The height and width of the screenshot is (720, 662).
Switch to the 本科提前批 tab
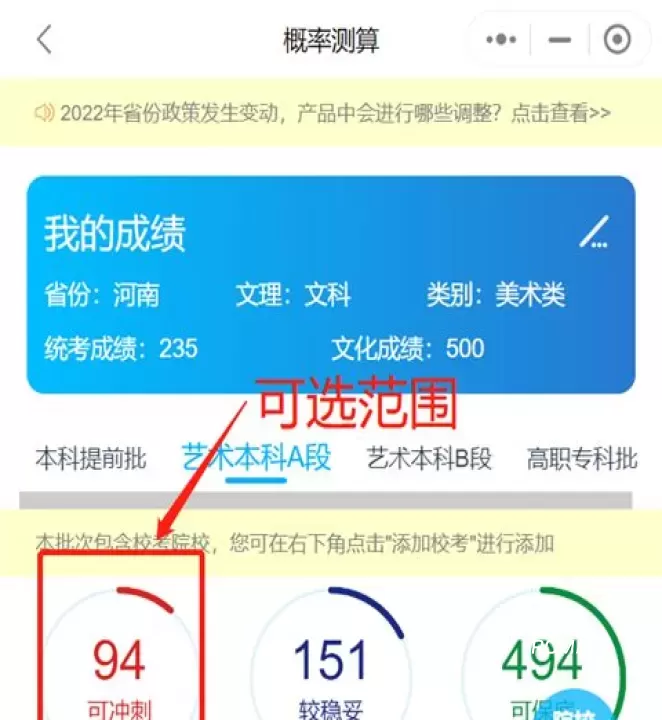[x=91, y=459]
